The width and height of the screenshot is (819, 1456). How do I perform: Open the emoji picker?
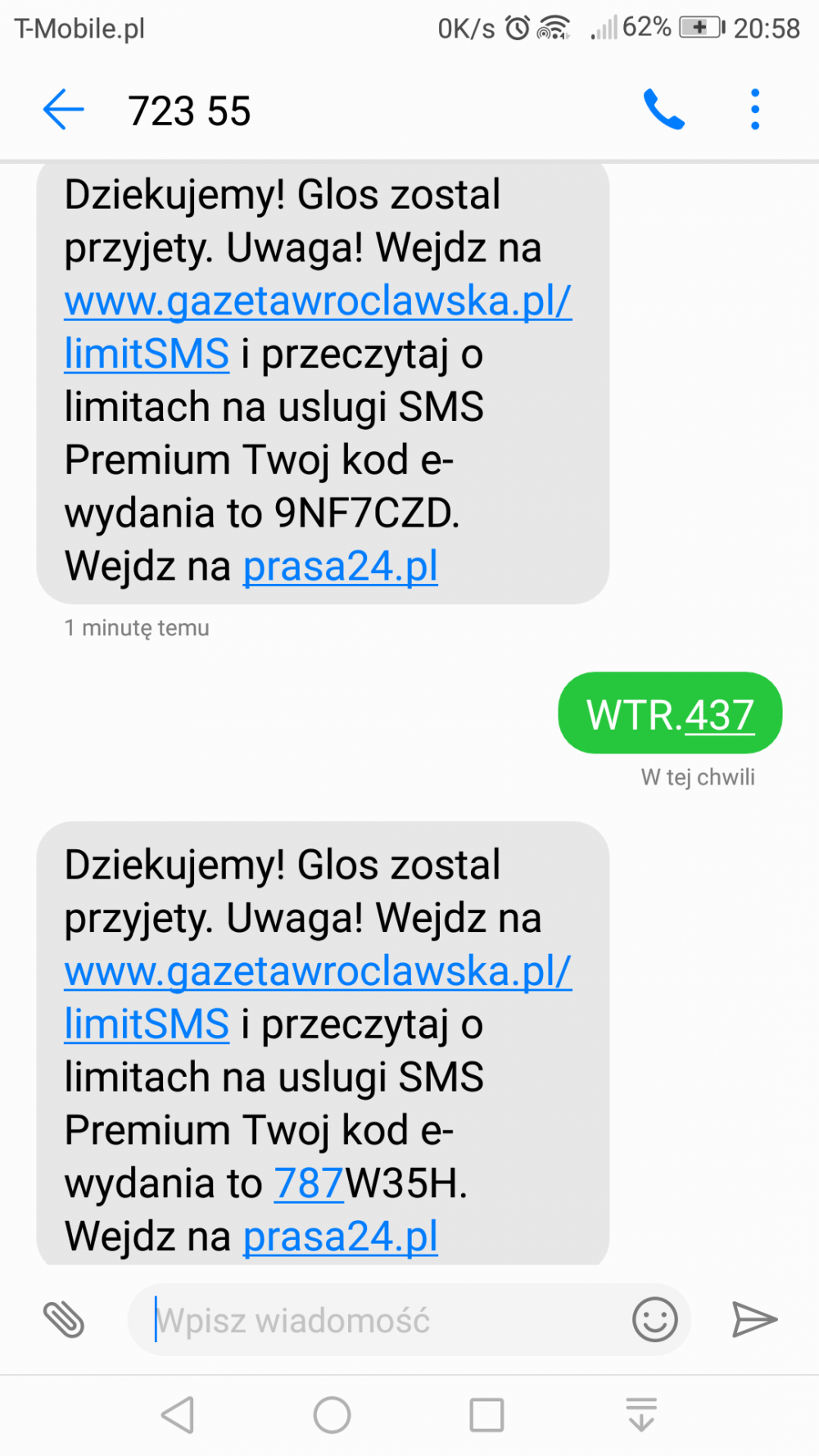click(x=654, y=1319)
